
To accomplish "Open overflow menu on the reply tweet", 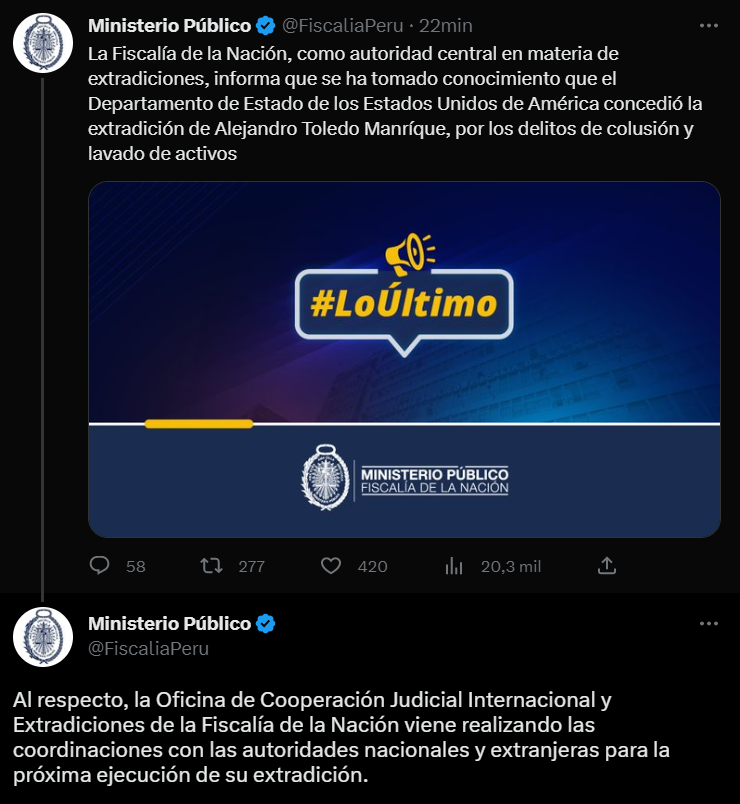I will [x=708, y=623].
